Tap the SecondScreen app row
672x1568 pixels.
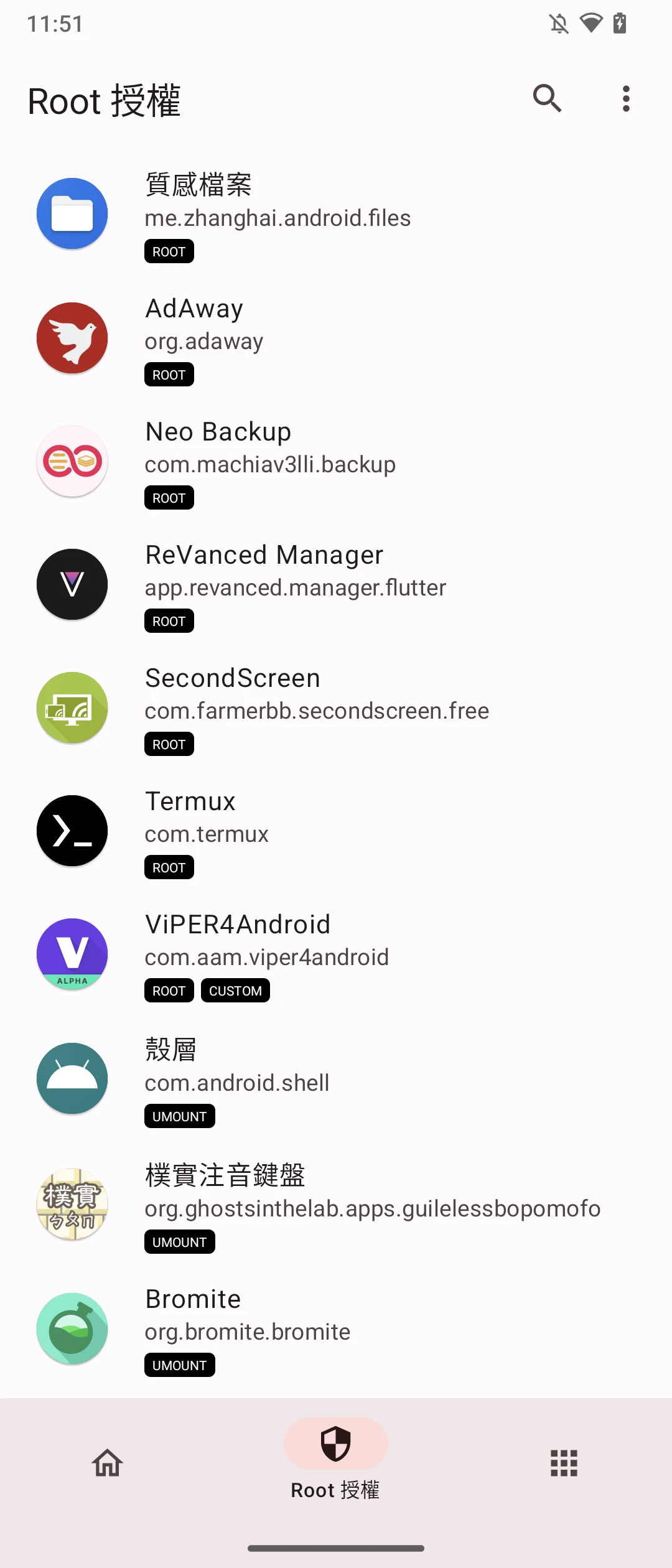(x=336, y=709)
